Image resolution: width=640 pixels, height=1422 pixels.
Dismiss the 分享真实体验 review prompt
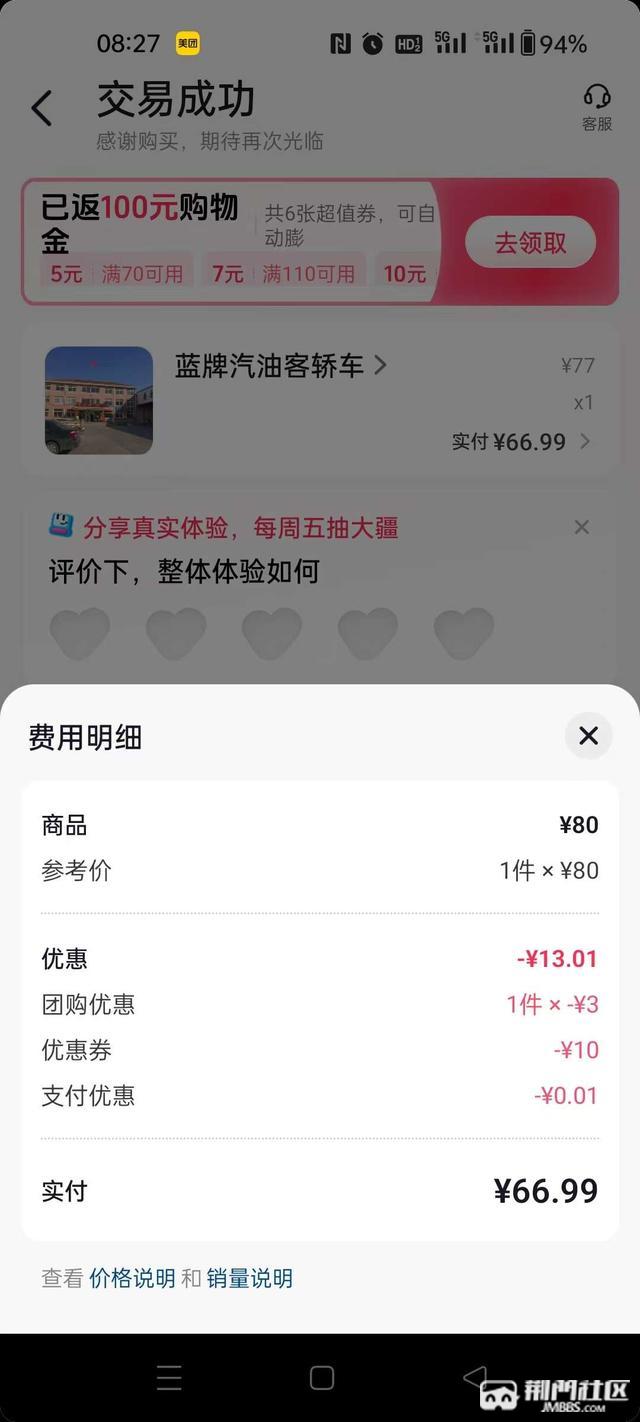[x=582, y=527]
